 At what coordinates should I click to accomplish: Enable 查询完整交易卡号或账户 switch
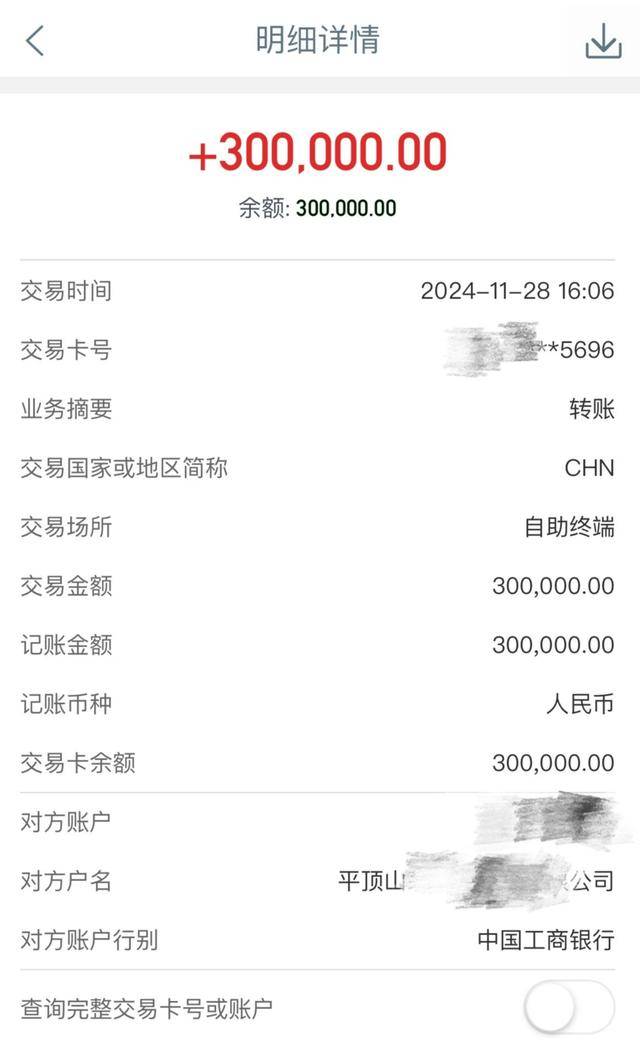(569, 1008)
